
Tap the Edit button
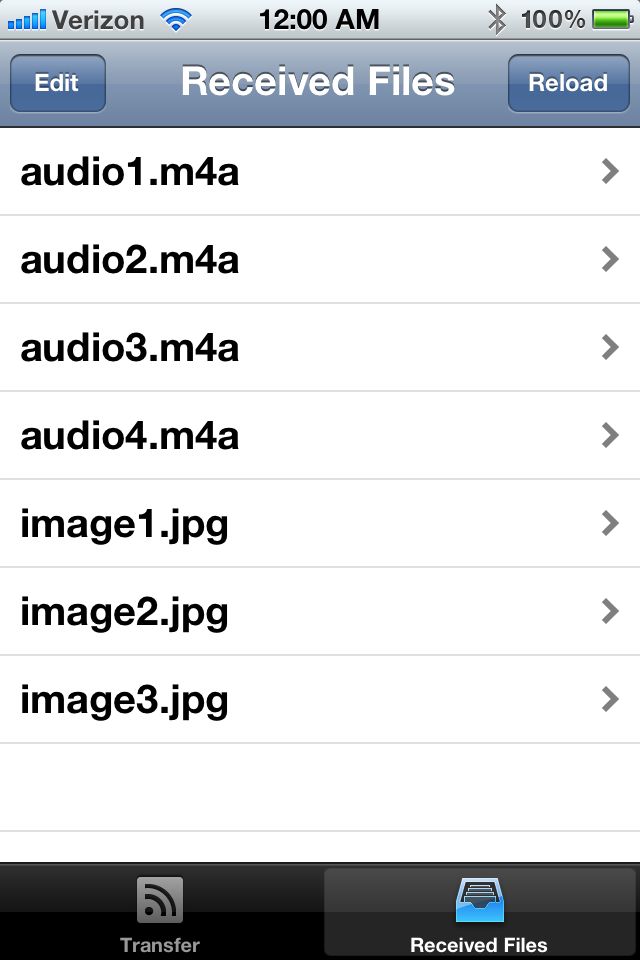pos(57,83)
